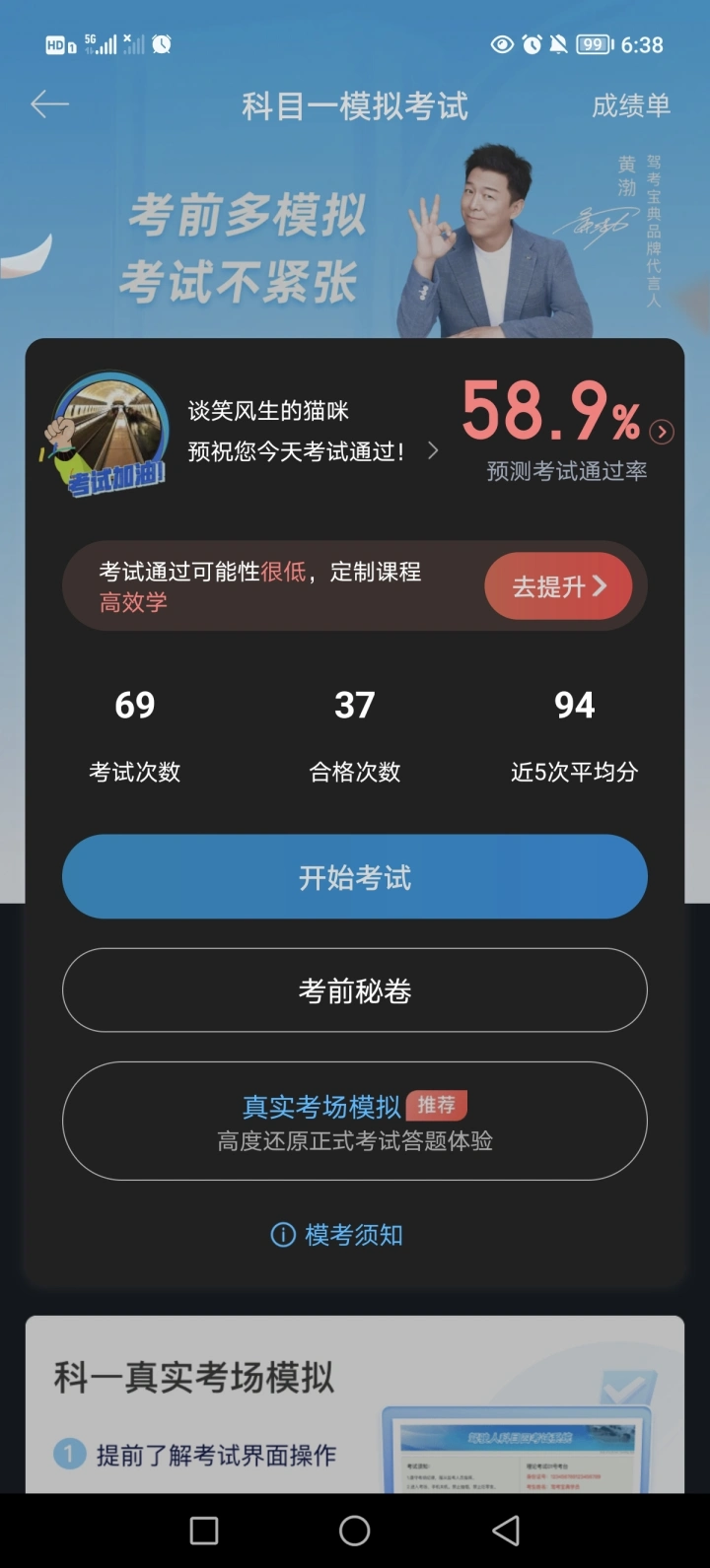This screenshot has height=1568, width=710.
Task: Open 考前秘卷 secret exam papers
Action: click(x=355, y=990)
